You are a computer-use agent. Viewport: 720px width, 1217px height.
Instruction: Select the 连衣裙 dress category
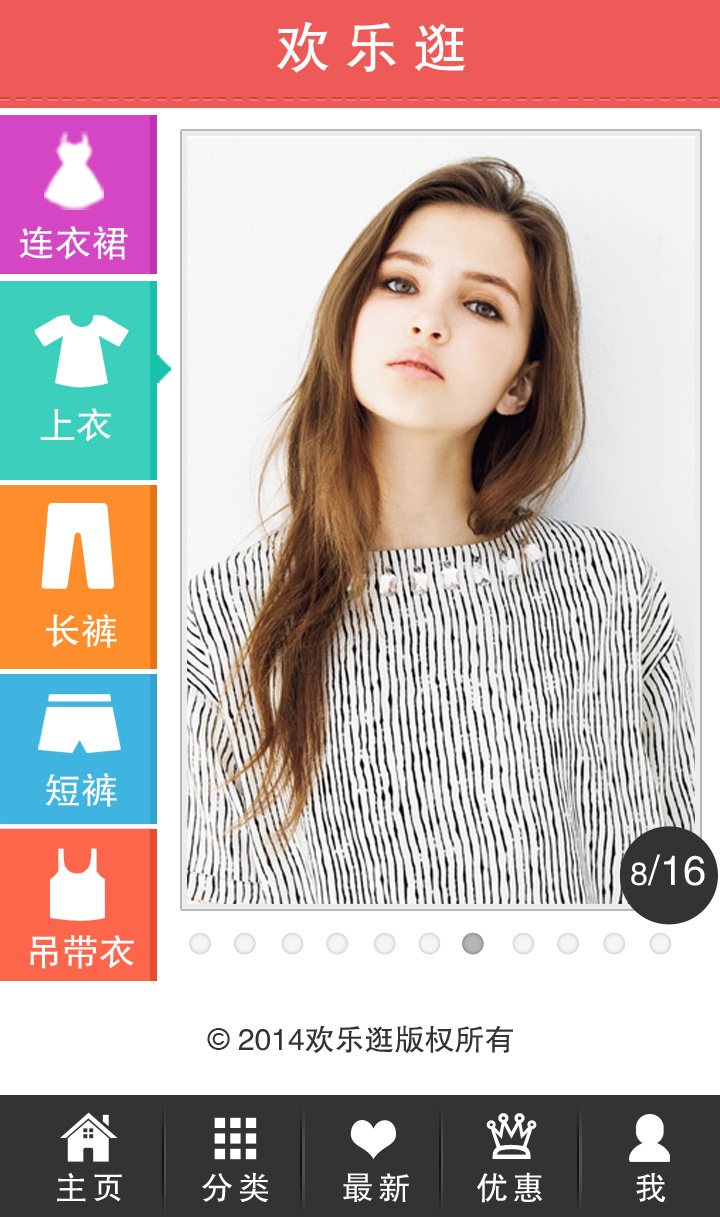click(76, 196)
